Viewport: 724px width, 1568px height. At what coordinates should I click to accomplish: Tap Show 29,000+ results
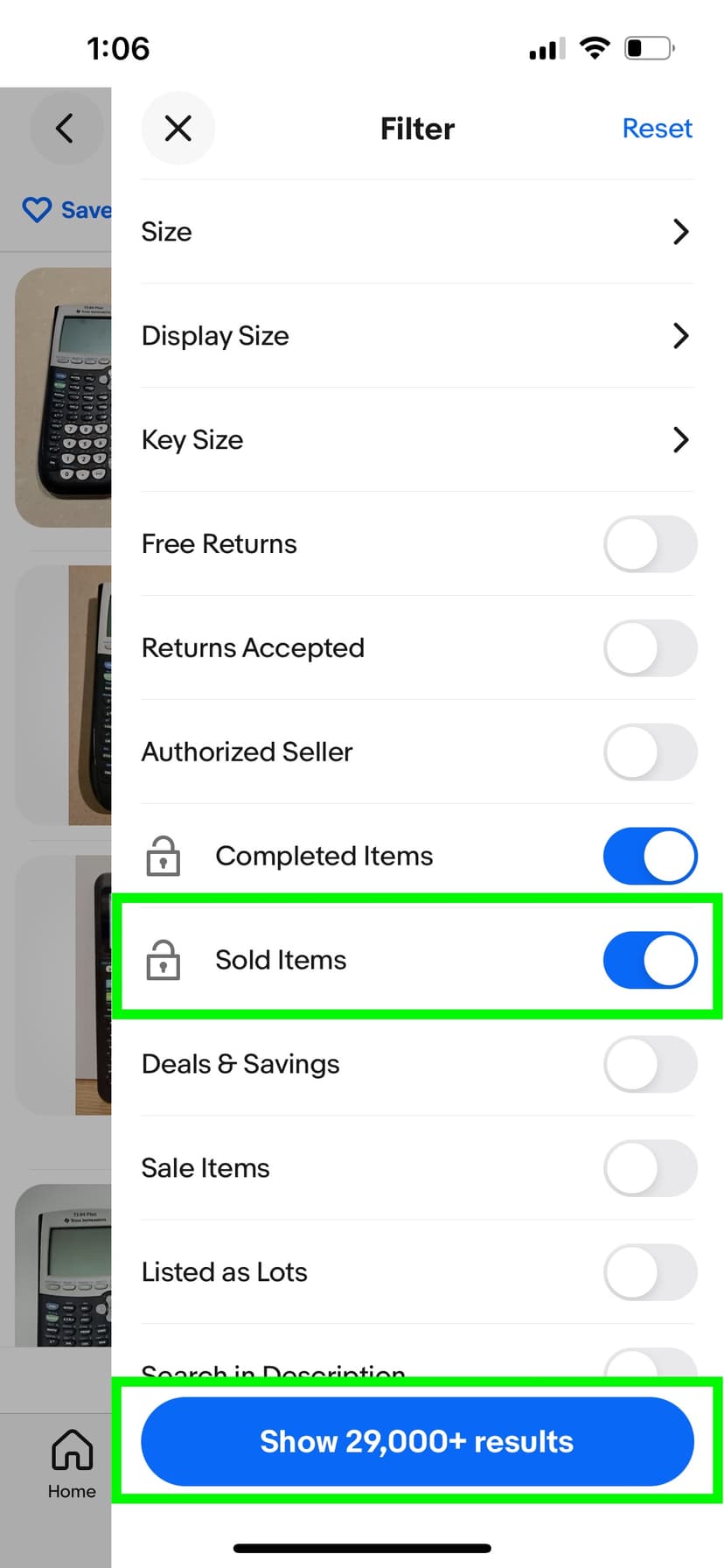tap(417, 1442)
